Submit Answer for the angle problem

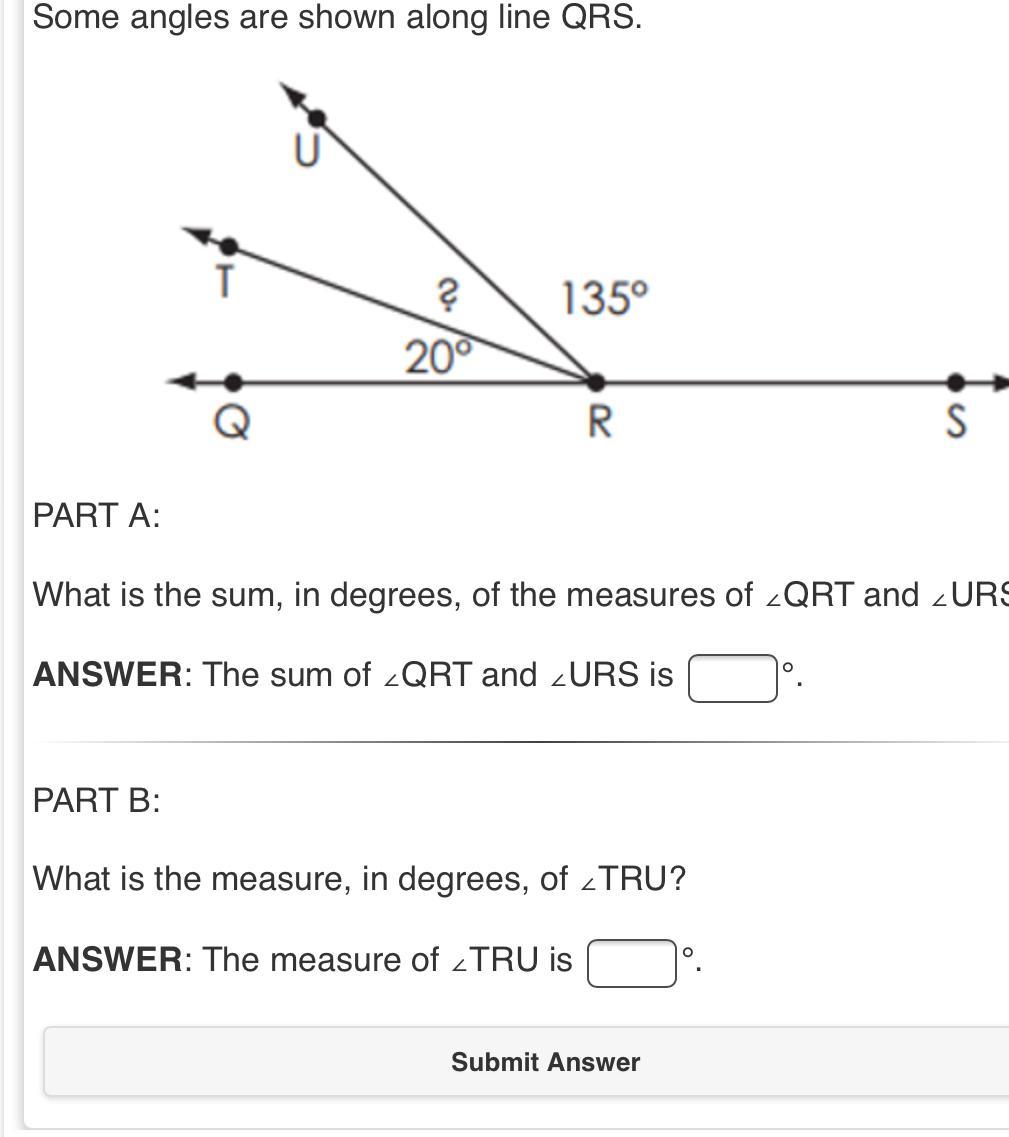coord(545,1062)
